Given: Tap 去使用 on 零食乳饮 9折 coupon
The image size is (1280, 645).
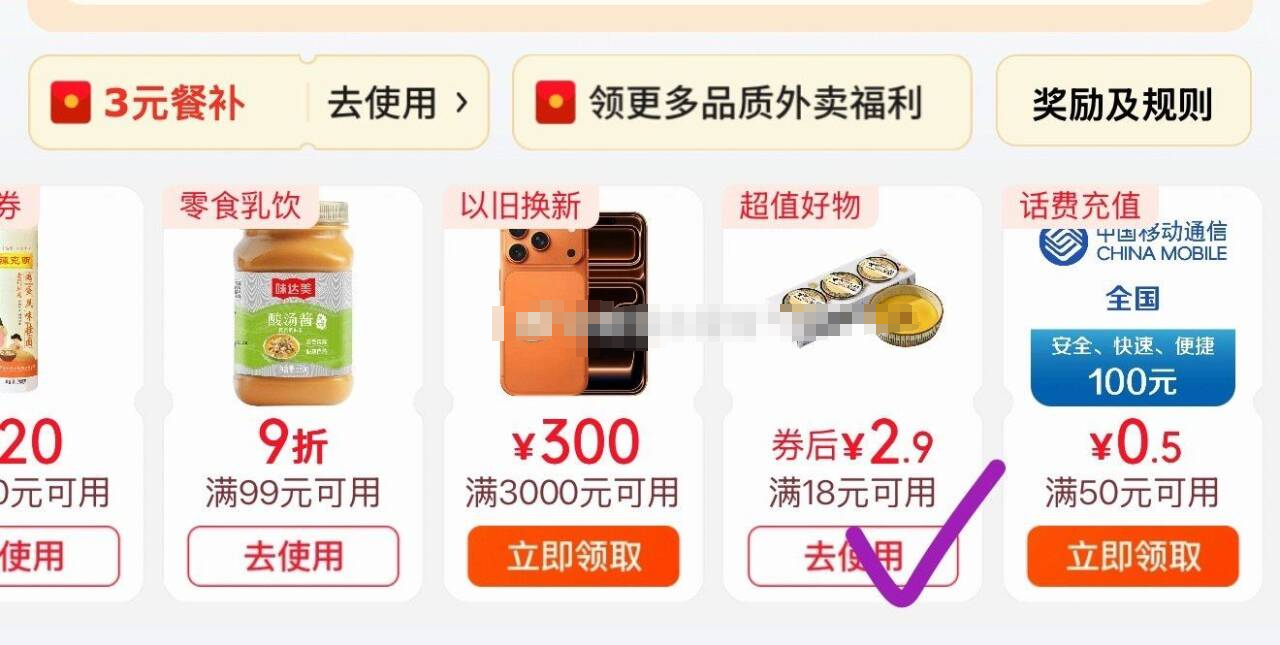Looking at the screenshot, I should click(293, 556).
